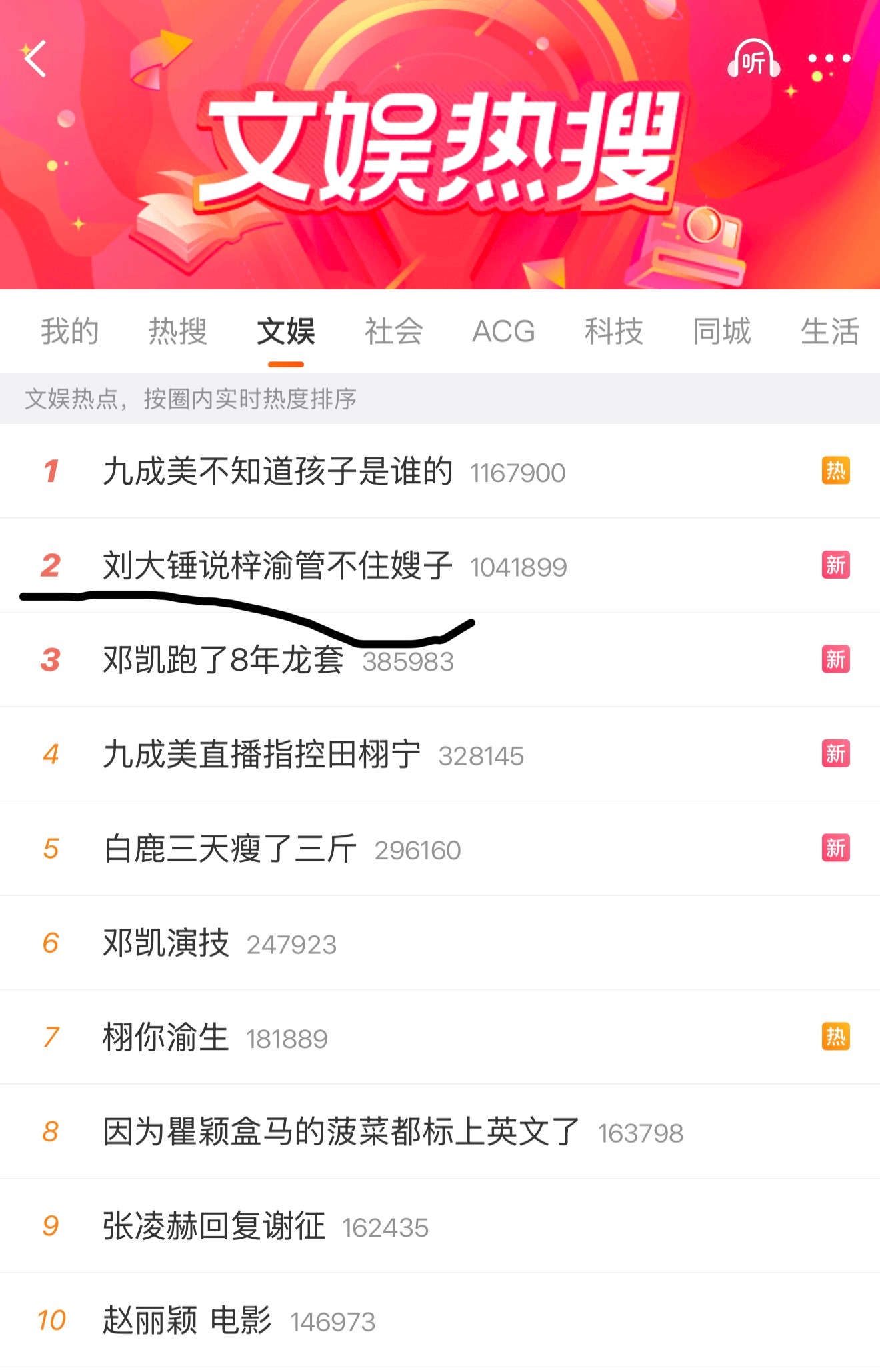Open topic 九成美不知道孩子是谁的
Image resolution: width=880 pixels, height=1372 pixels.
[x=279, y=471]
